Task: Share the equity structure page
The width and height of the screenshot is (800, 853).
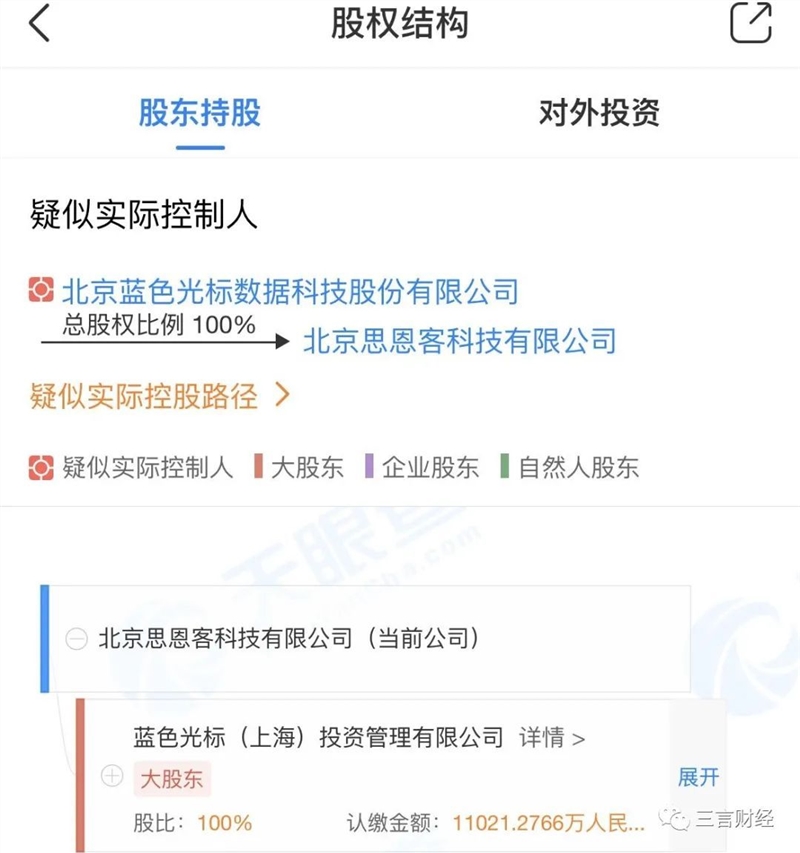Action: point(750,23)
